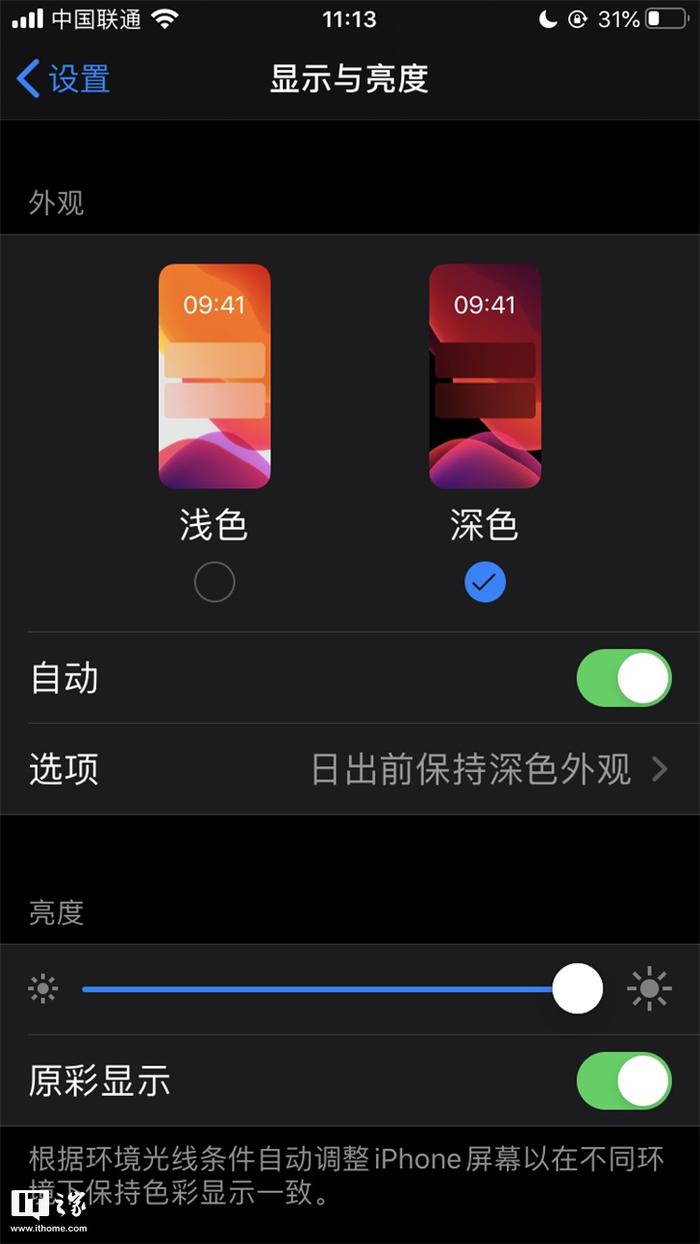Tap the 亮度 brightness slider track
Image resolution: width=700 pixels, height=1244 pixels.
pos(320,989)
